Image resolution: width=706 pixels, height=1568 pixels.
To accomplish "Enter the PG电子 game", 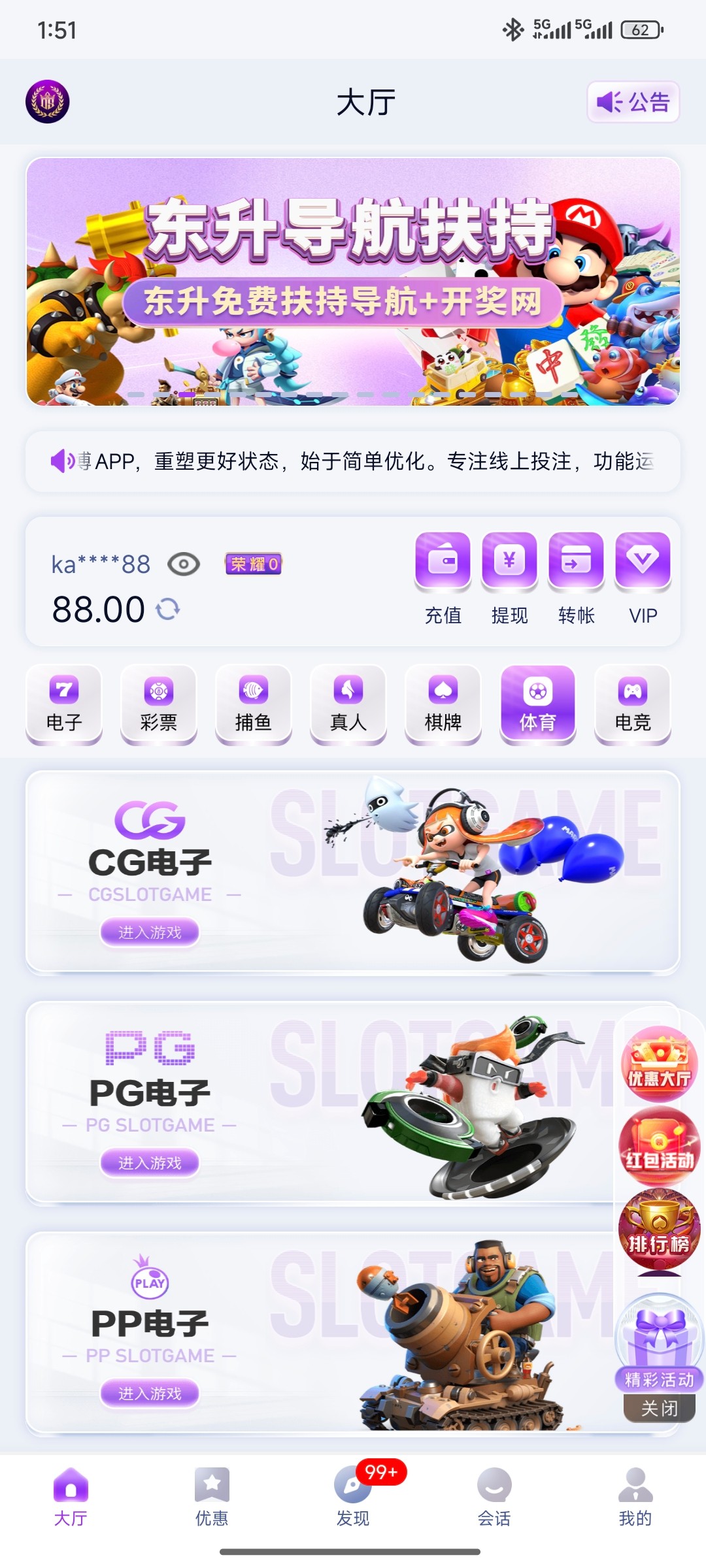I will (x=150, y=1163).
